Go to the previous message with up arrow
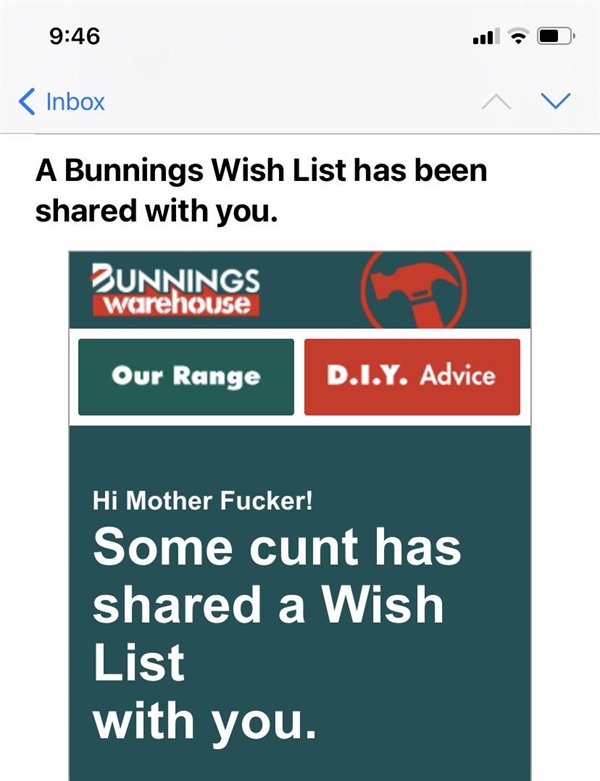This screenshot has height=781, width=600. click(497, 101)
